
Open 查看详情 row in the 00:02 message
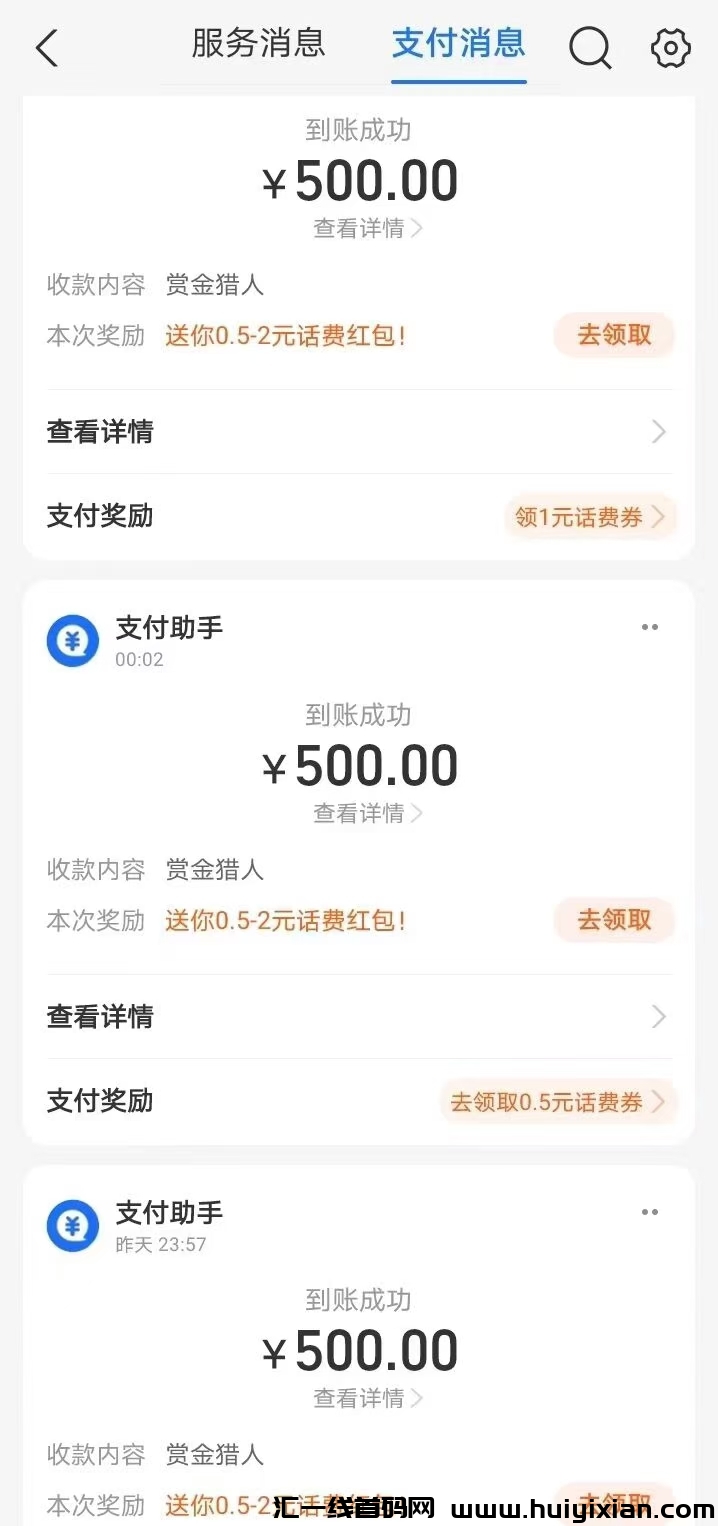point(359,1017)
